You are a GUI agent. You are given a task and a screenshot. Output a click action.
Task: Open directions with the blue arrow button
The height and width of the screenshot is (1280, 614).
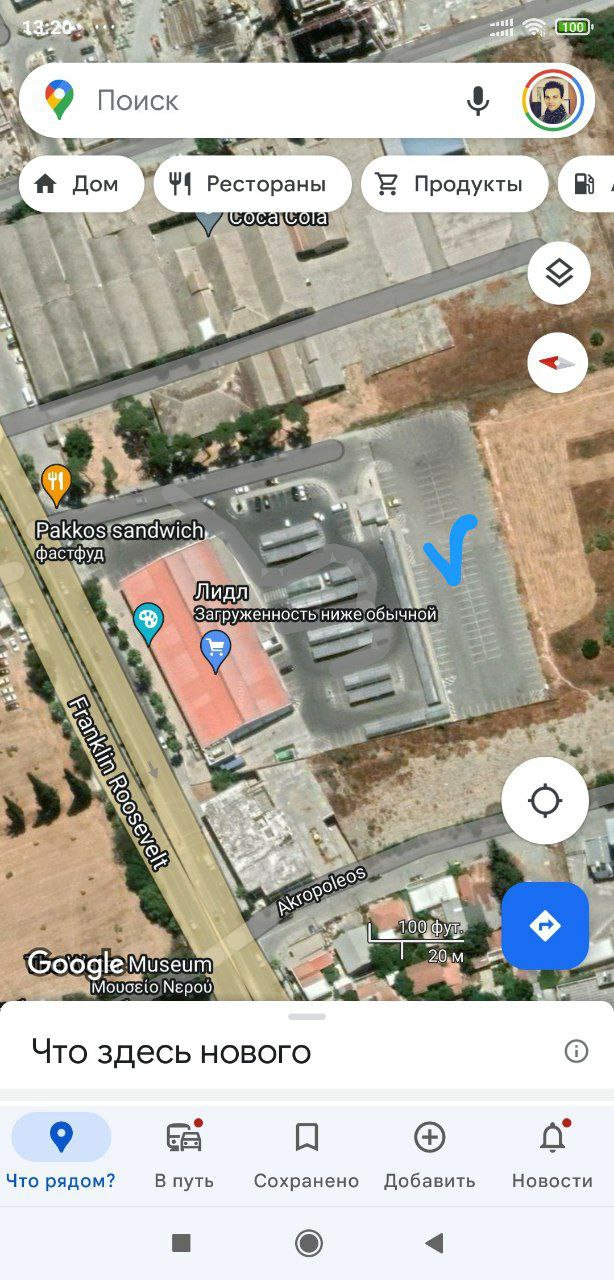[545, 926]
